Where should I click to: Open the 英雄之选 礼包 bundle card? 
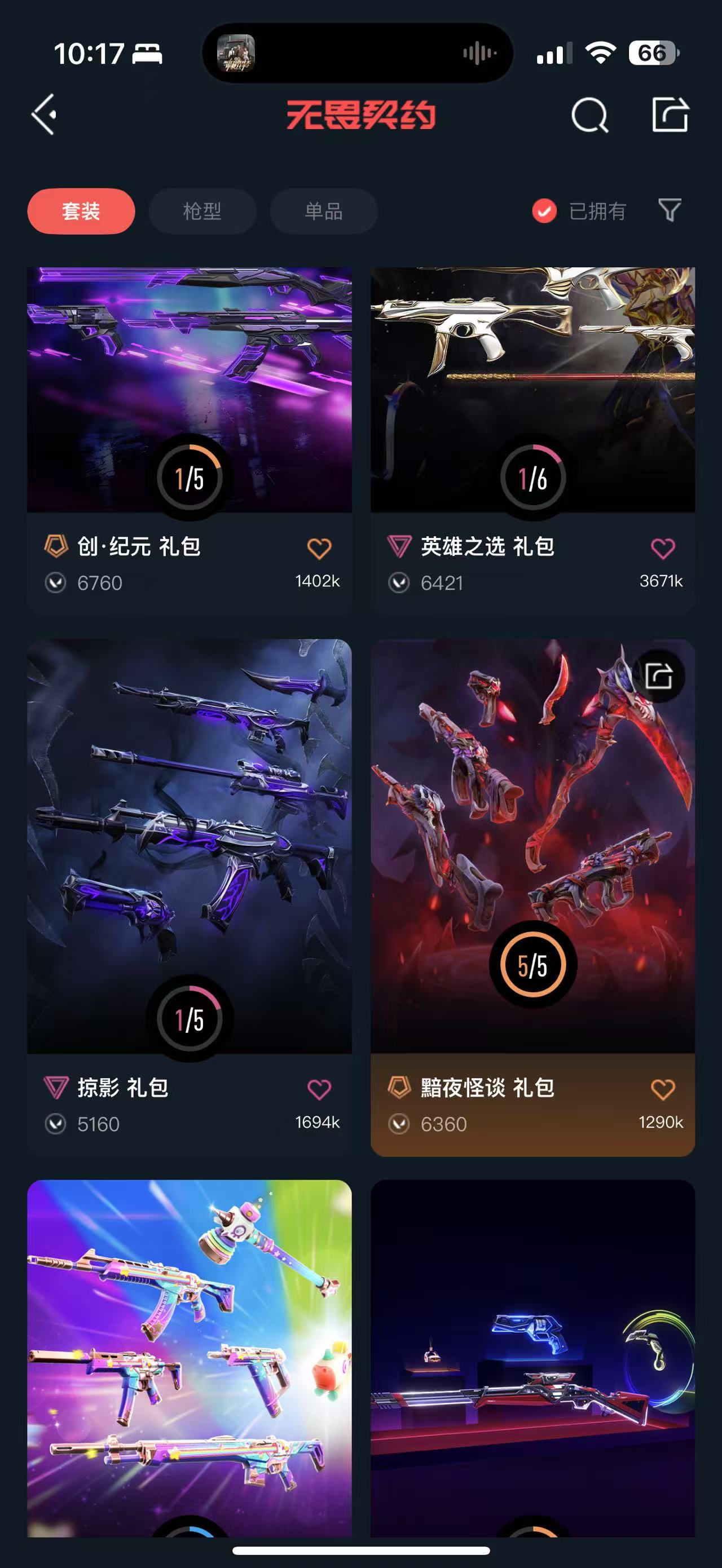coord(532,439)
